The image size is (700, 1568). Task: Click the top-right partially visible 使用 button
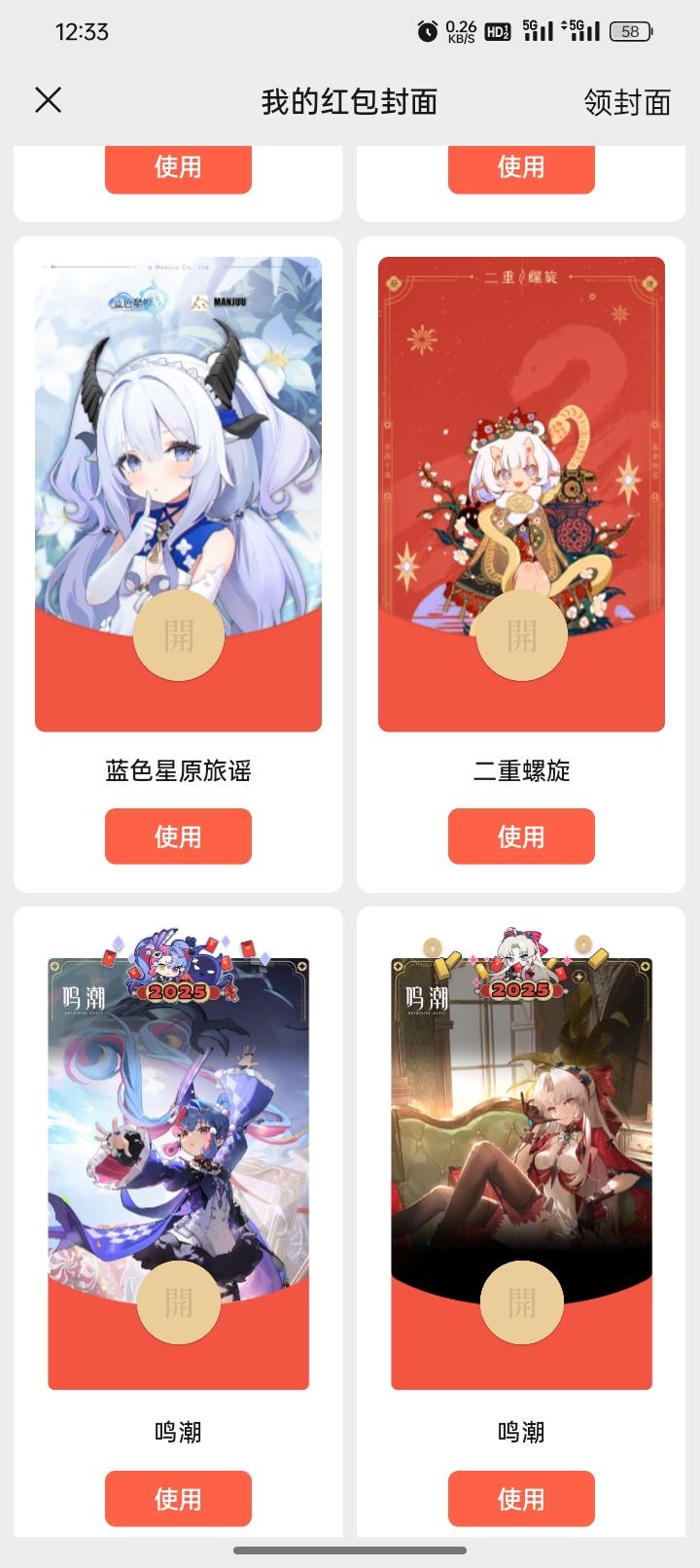521,167
